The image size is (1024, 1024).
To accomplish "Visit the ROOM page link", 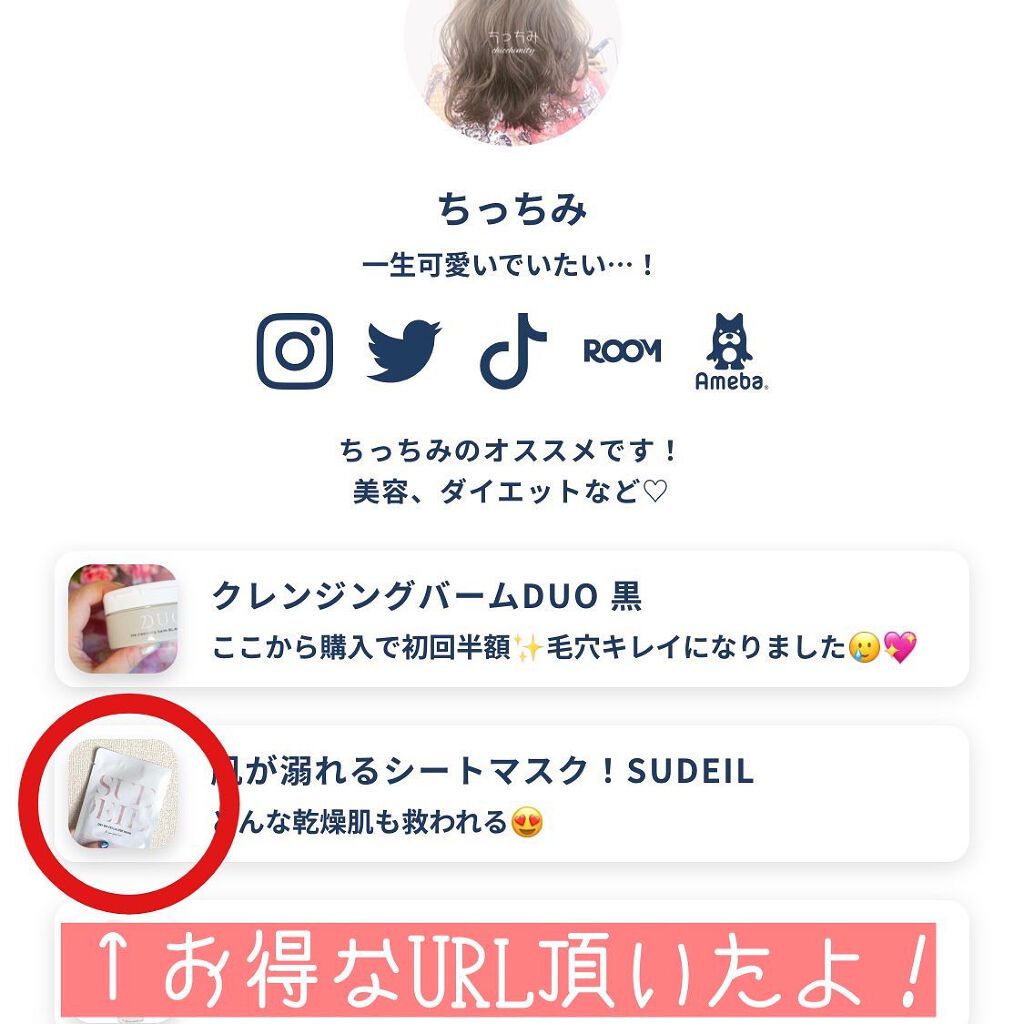I will (x=622, y=351).
